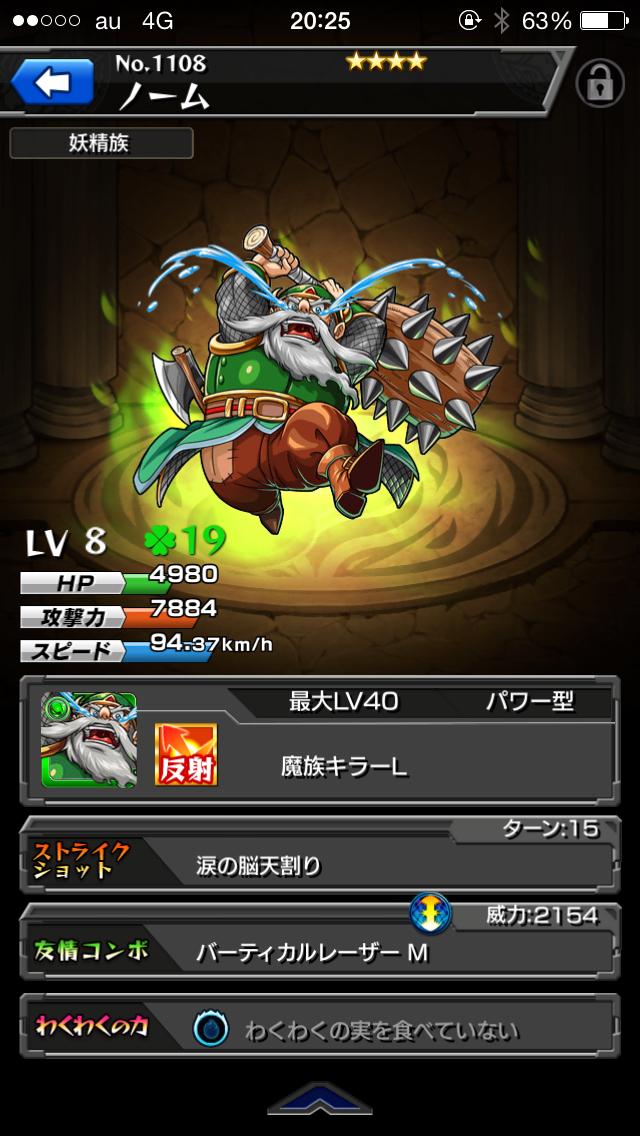The width and height of the screenshot is (640, 1136).
Task: Go back with the blue arrow button
Action: tap(51, 82)
